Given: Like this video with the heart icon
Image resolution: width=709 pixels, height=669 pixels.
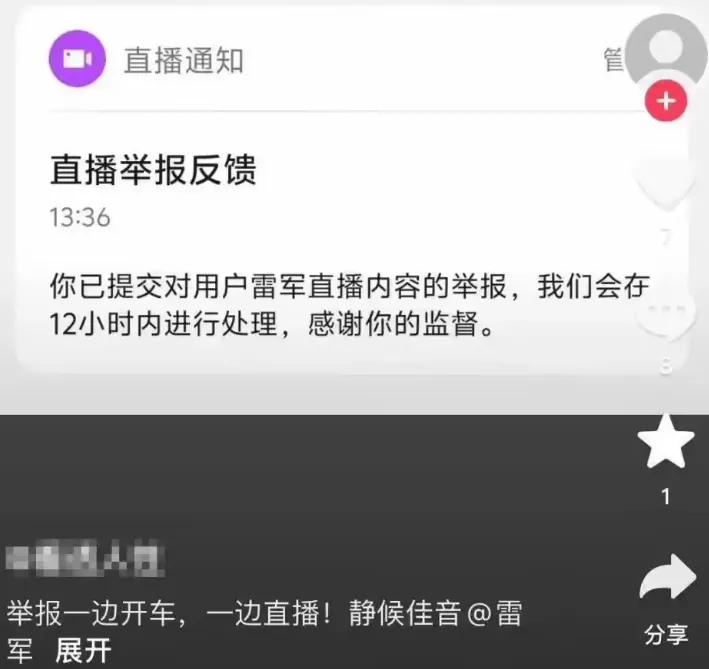Looking at the screenshot, I should pos(666,185).
